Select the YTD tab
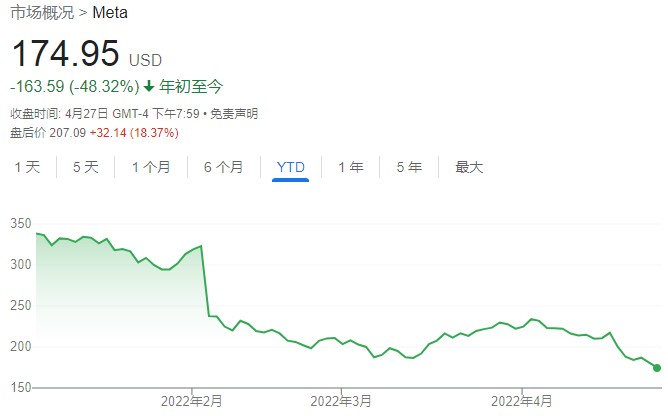 (x=291, y=168)
